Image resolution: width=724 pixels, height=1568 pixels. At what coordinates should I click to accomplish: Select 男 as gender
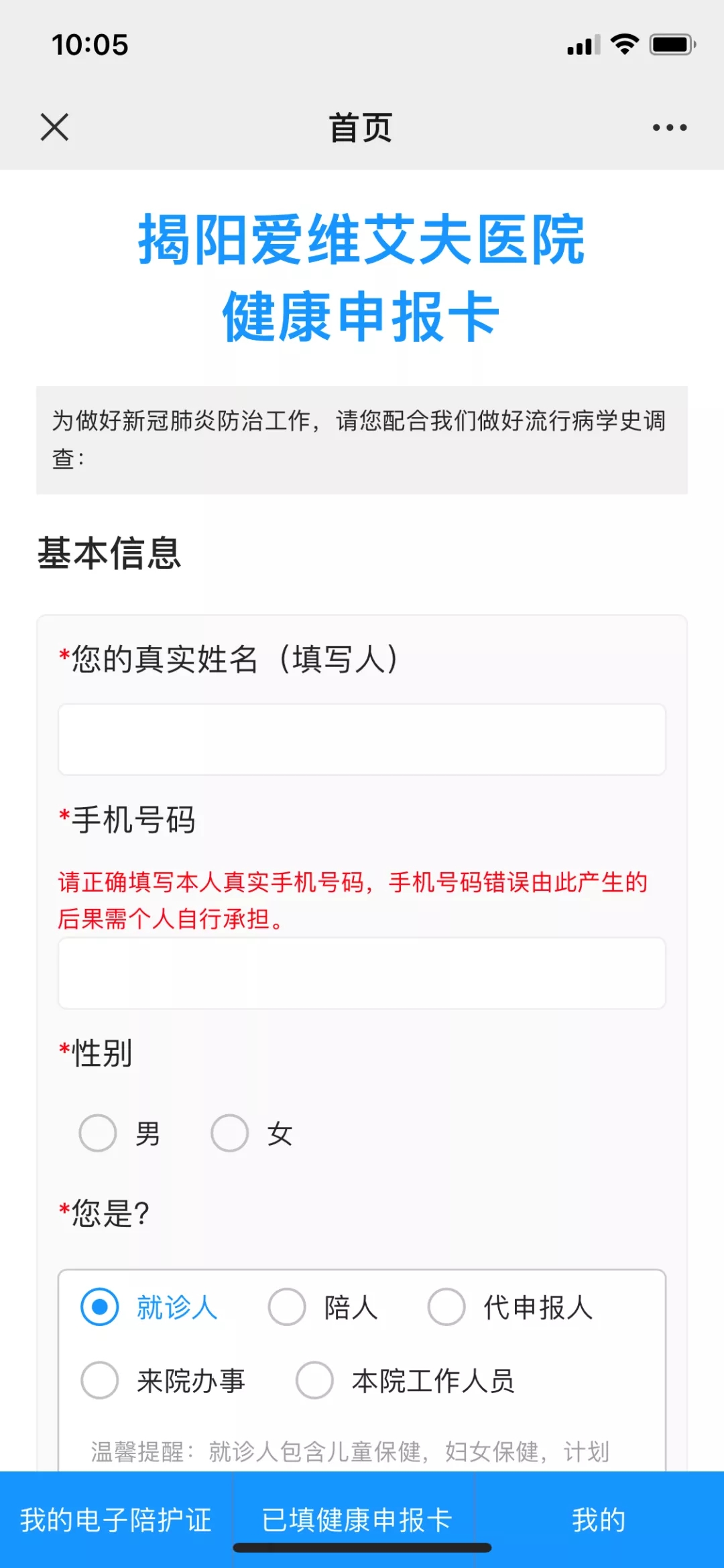click(99, 1134)
